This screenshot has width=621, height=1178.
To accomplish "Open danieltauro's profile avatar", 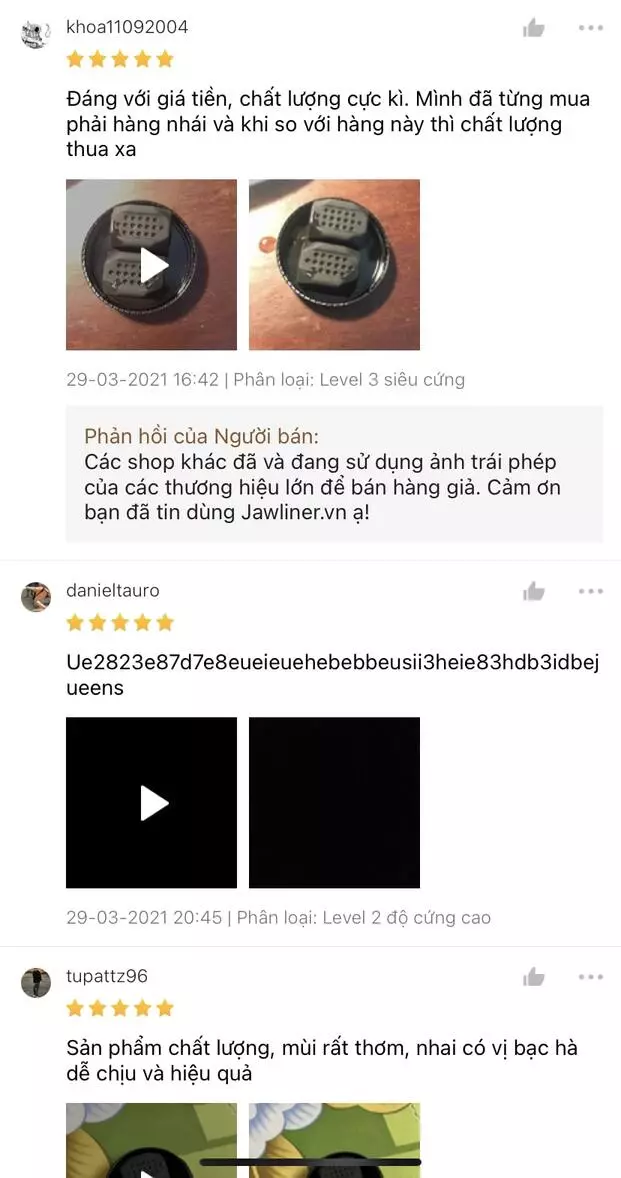I will pyautogui.click(x=35, y=597).
